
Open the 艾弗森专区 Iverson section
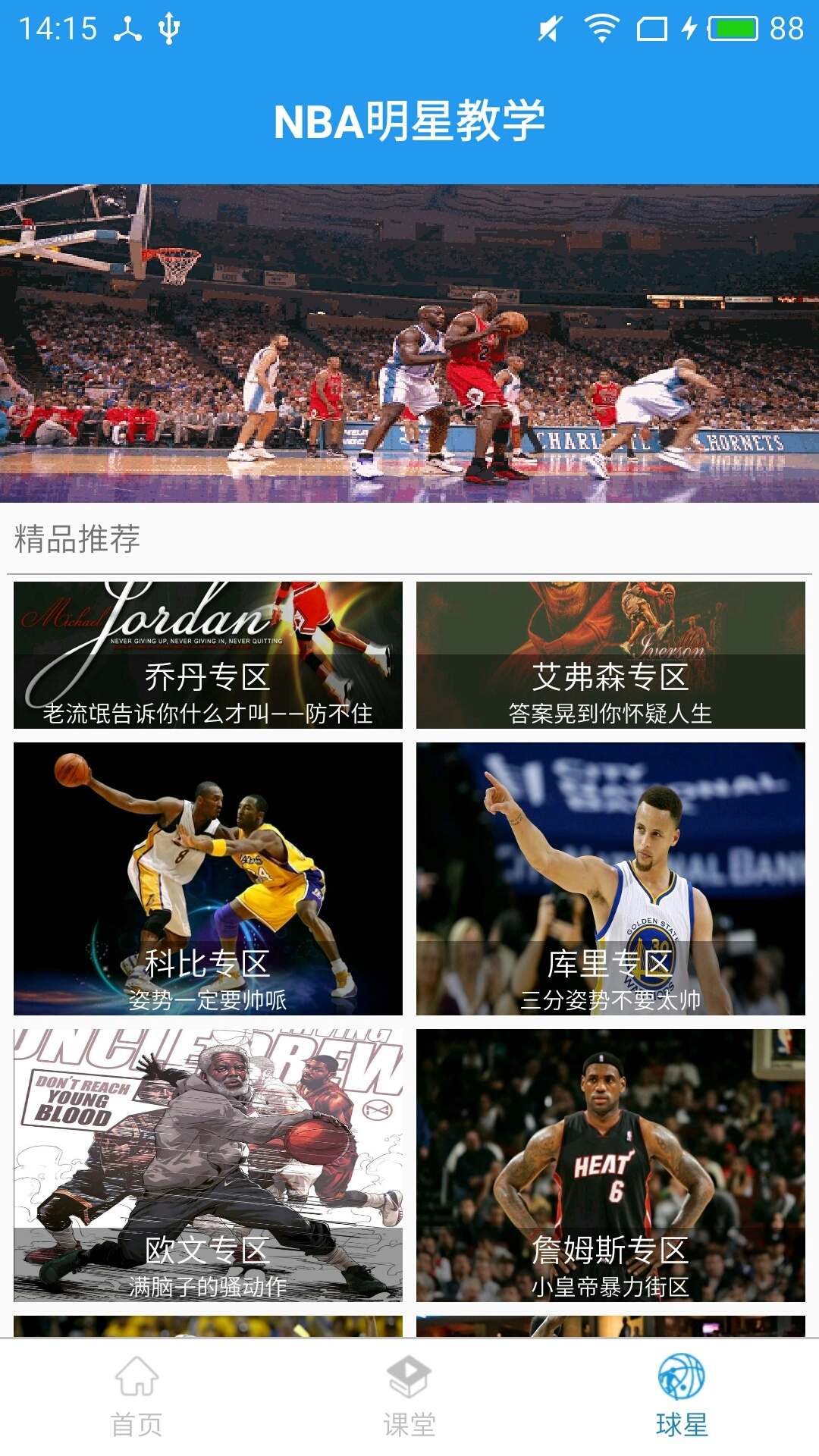[x=615, y=656]
